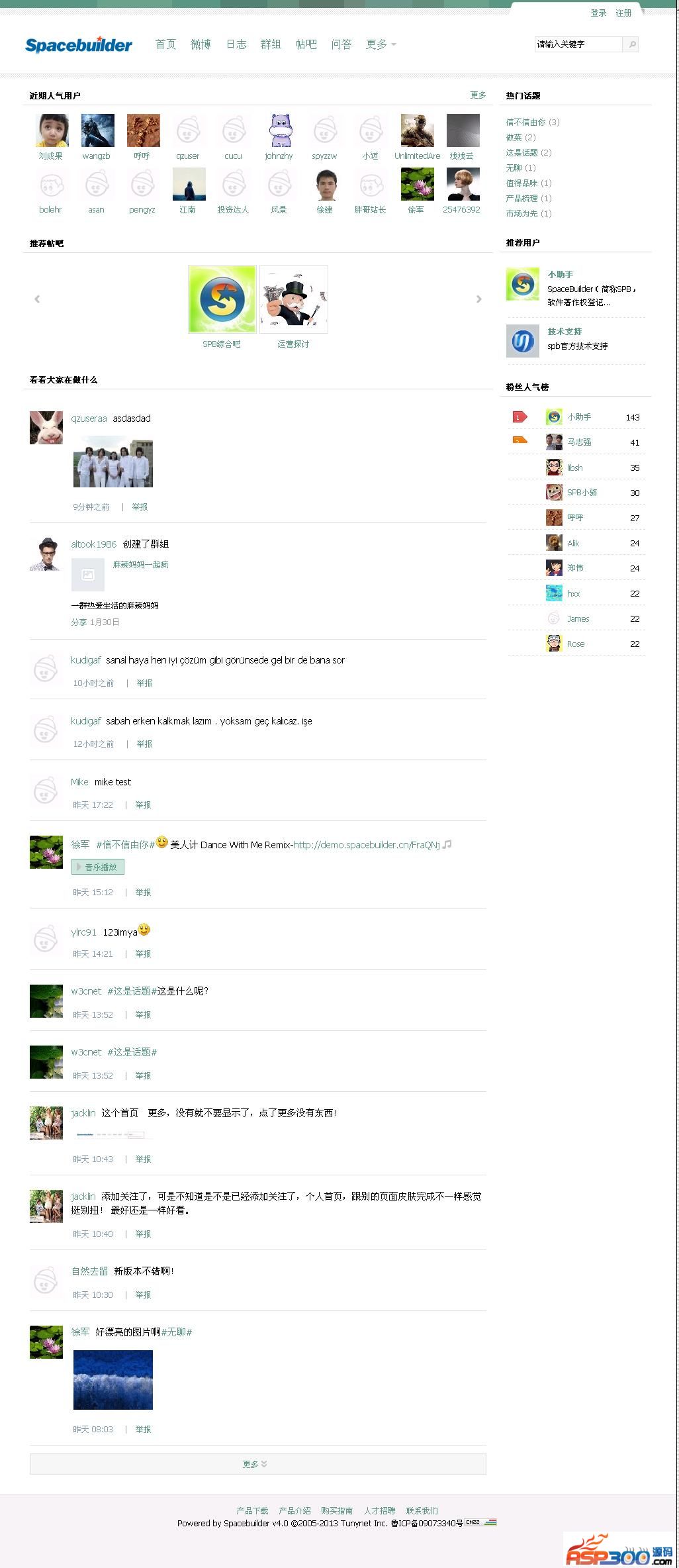The image size is (679, 1568).
Task: Open the 登录 login link
Action: (598, 13)
